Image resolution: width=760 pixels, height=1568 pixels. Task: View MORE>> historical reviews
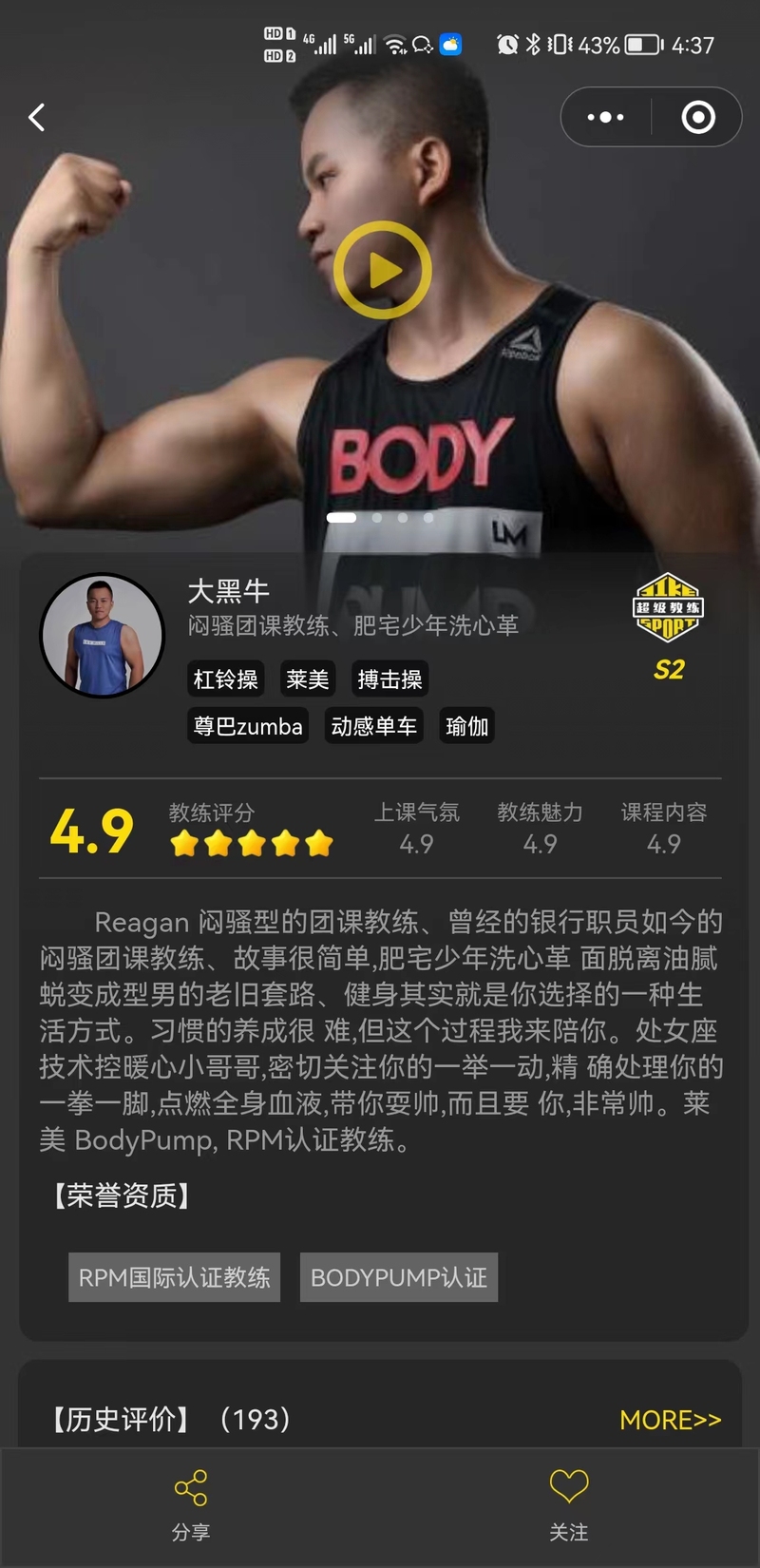(x=671, y=1420)
